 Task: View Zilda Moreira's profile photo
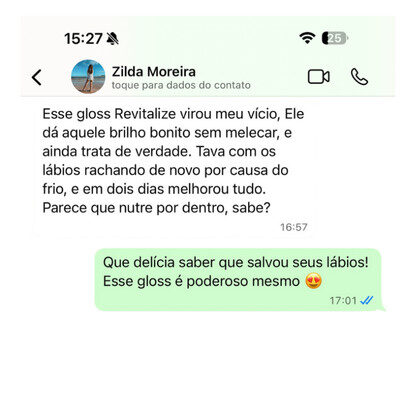(88, 77)
